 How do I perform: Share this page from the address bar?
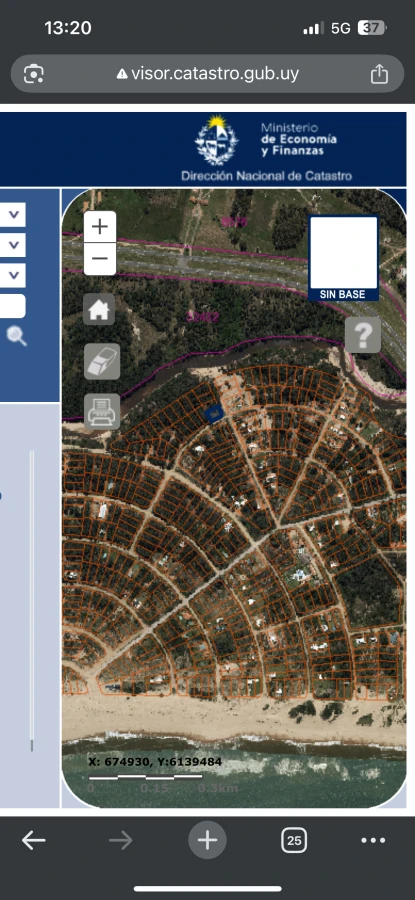379,74
